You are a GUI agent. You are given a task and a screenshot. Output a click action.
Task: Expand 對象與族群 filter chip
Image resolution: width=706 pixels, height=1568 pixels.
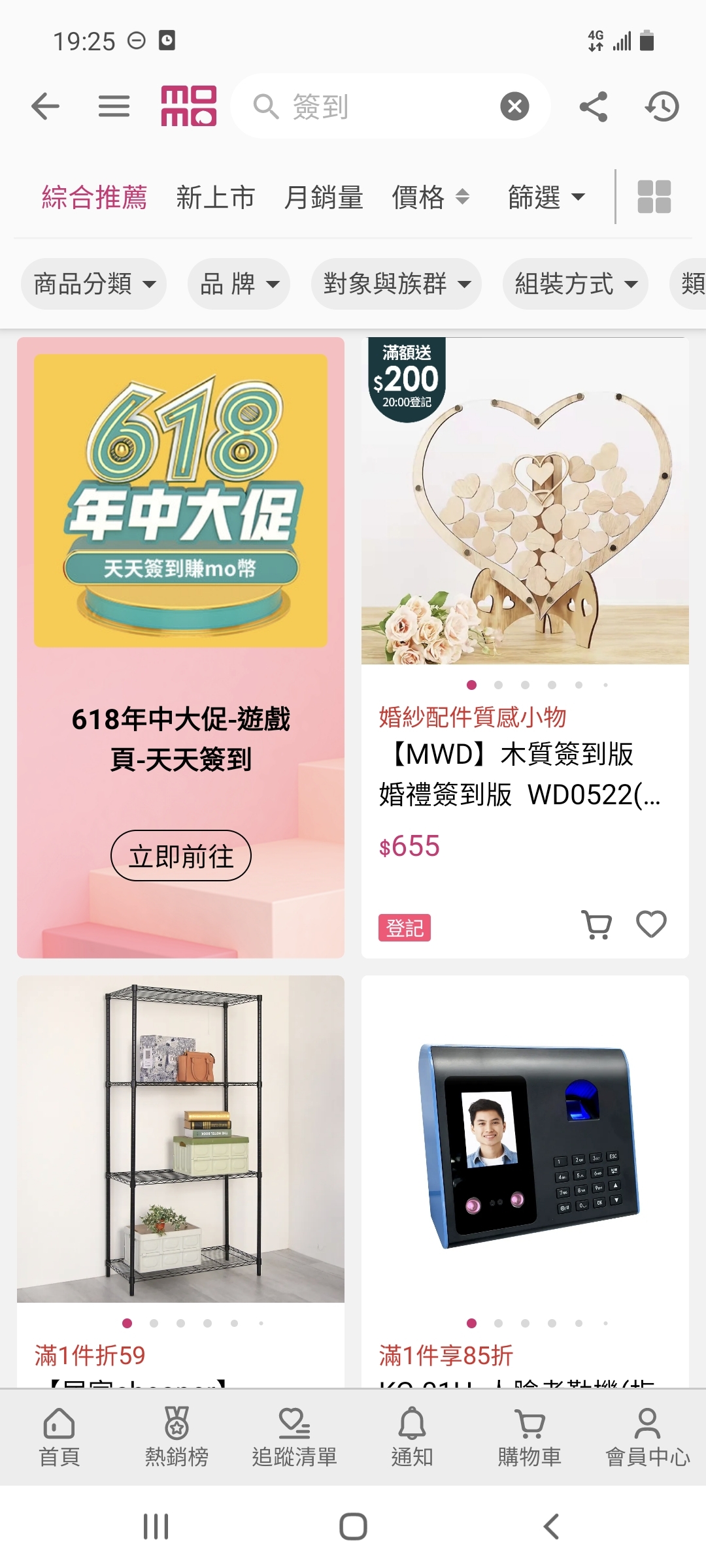coord(396,284)
